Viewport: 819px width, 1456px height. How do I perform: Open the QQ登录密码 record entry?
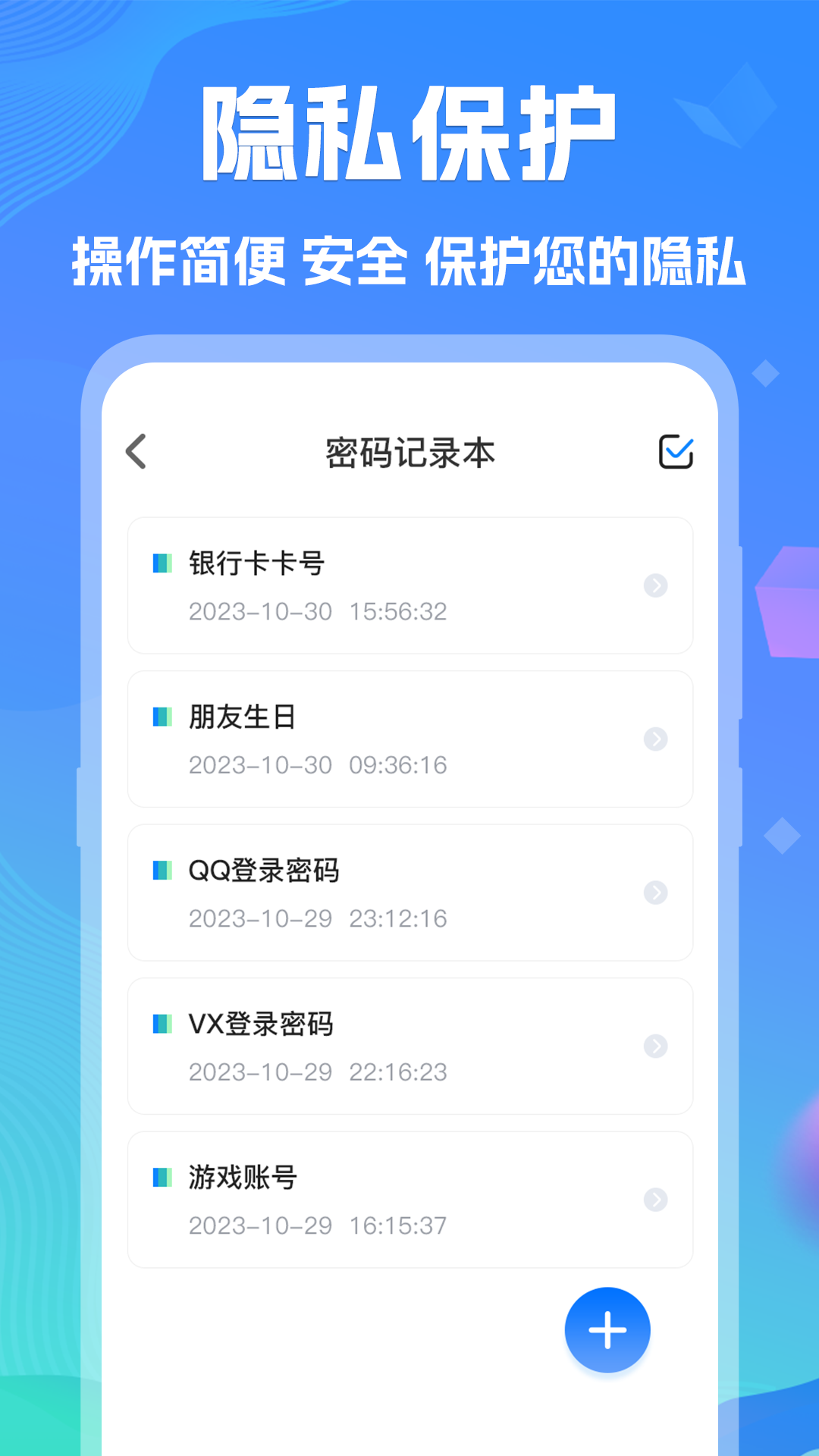pos(409,892)
